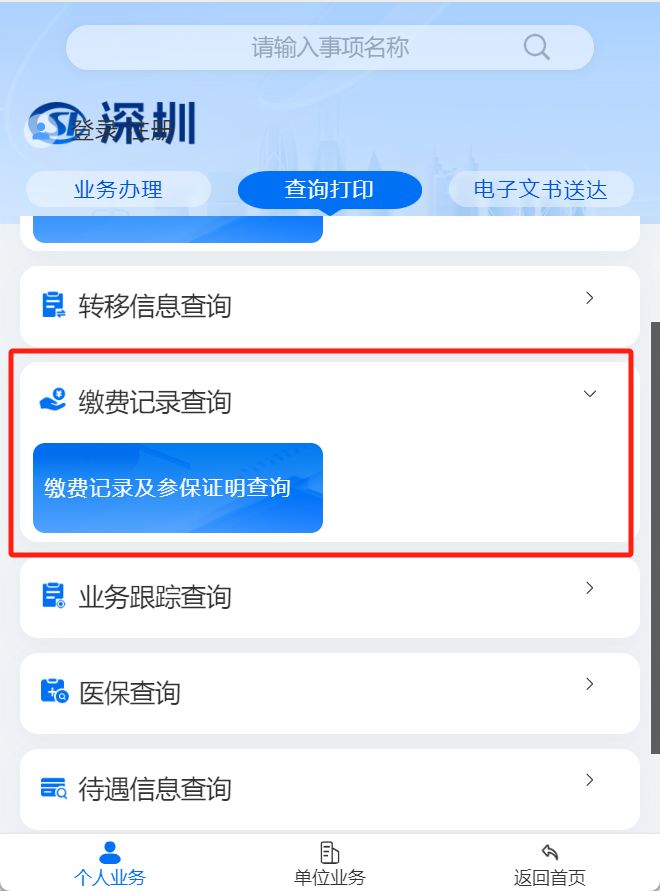Switch to the 业务办理 tab
This screenshot has height=891, width=660.
pyautogui.click(x=118, y=189)
